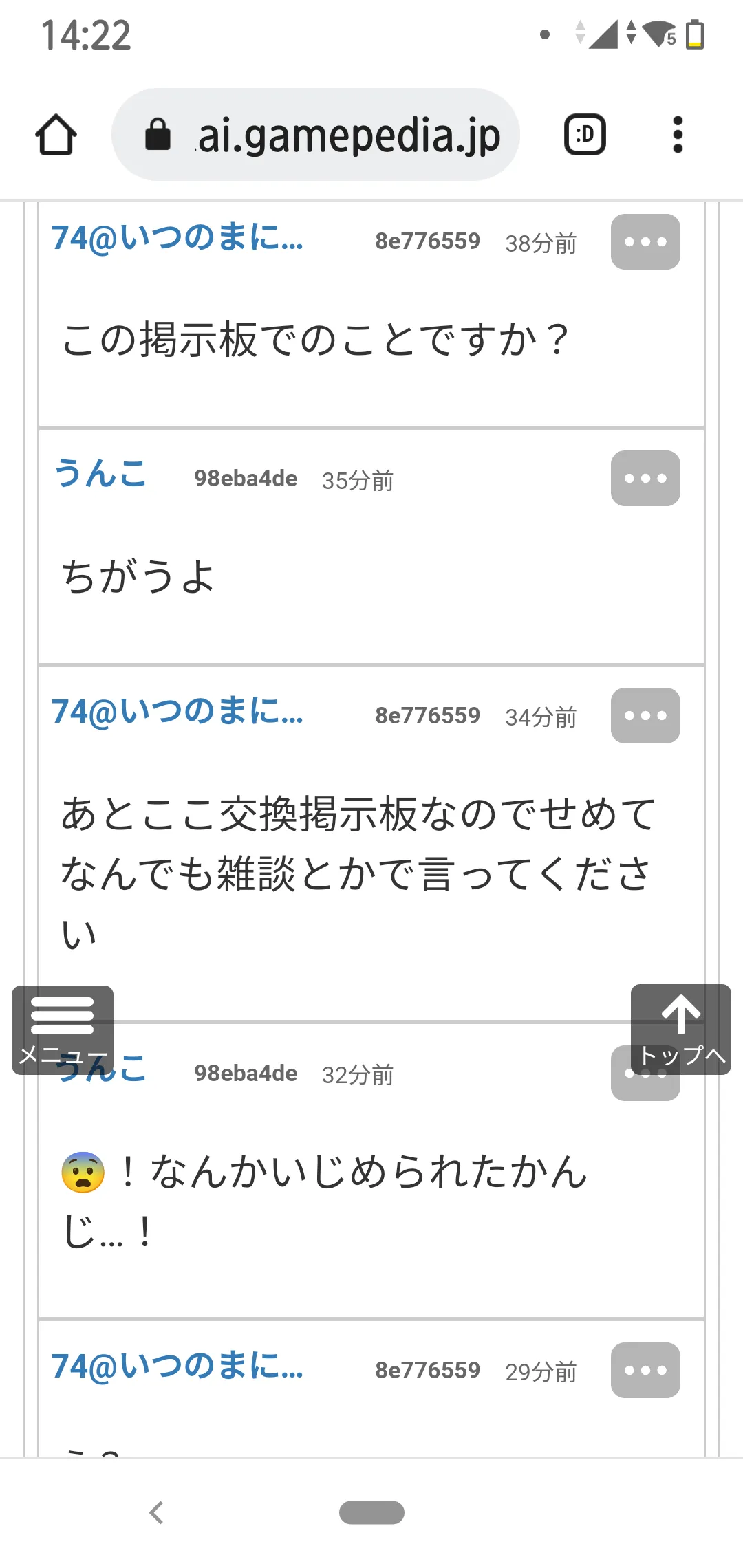Open options for the 34分前 comment
The height and width of the screenshot is (1568, 743).
pyautogui.click(x=645, y=715)
